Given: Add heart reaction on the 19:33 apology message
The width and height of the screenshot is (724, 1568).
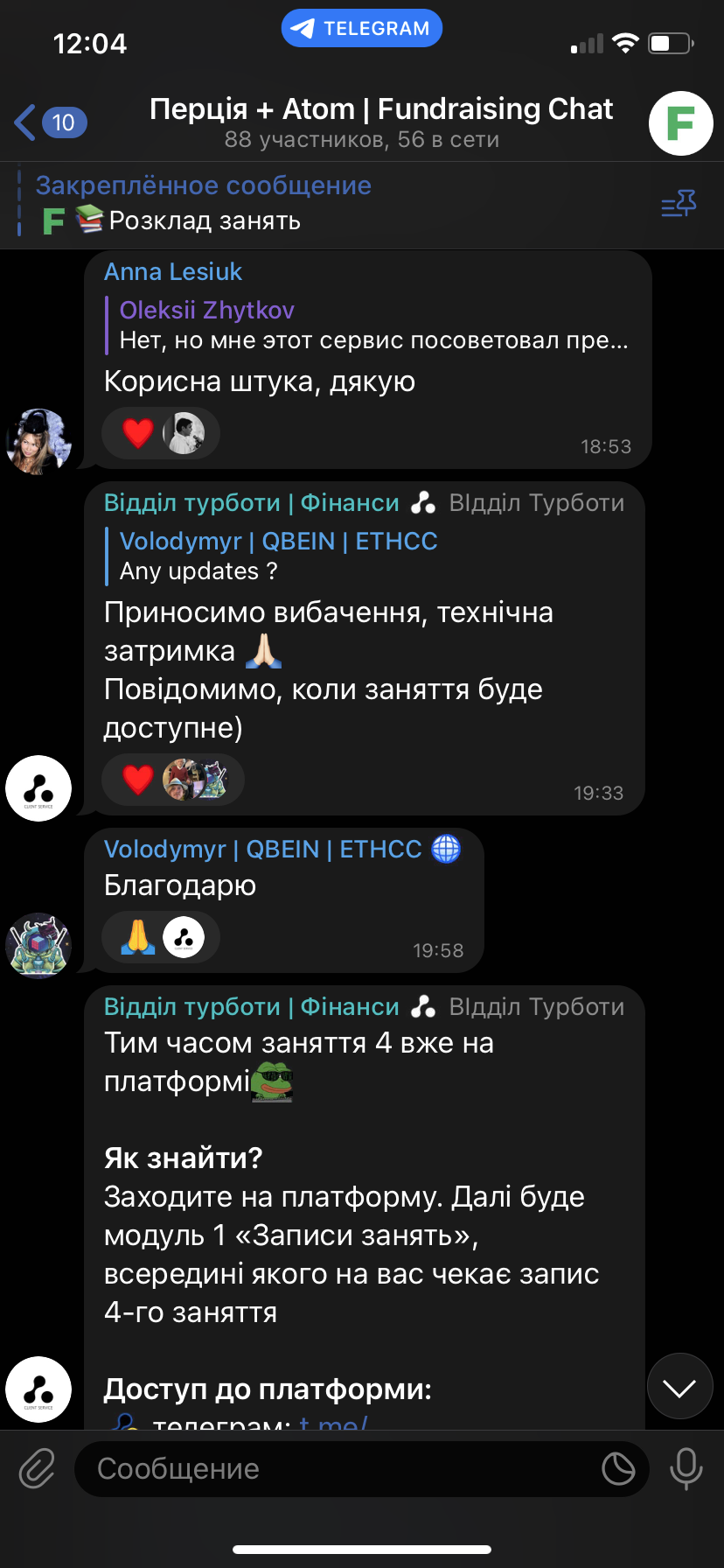Looking at the screenshot, I should coord(138,780).
